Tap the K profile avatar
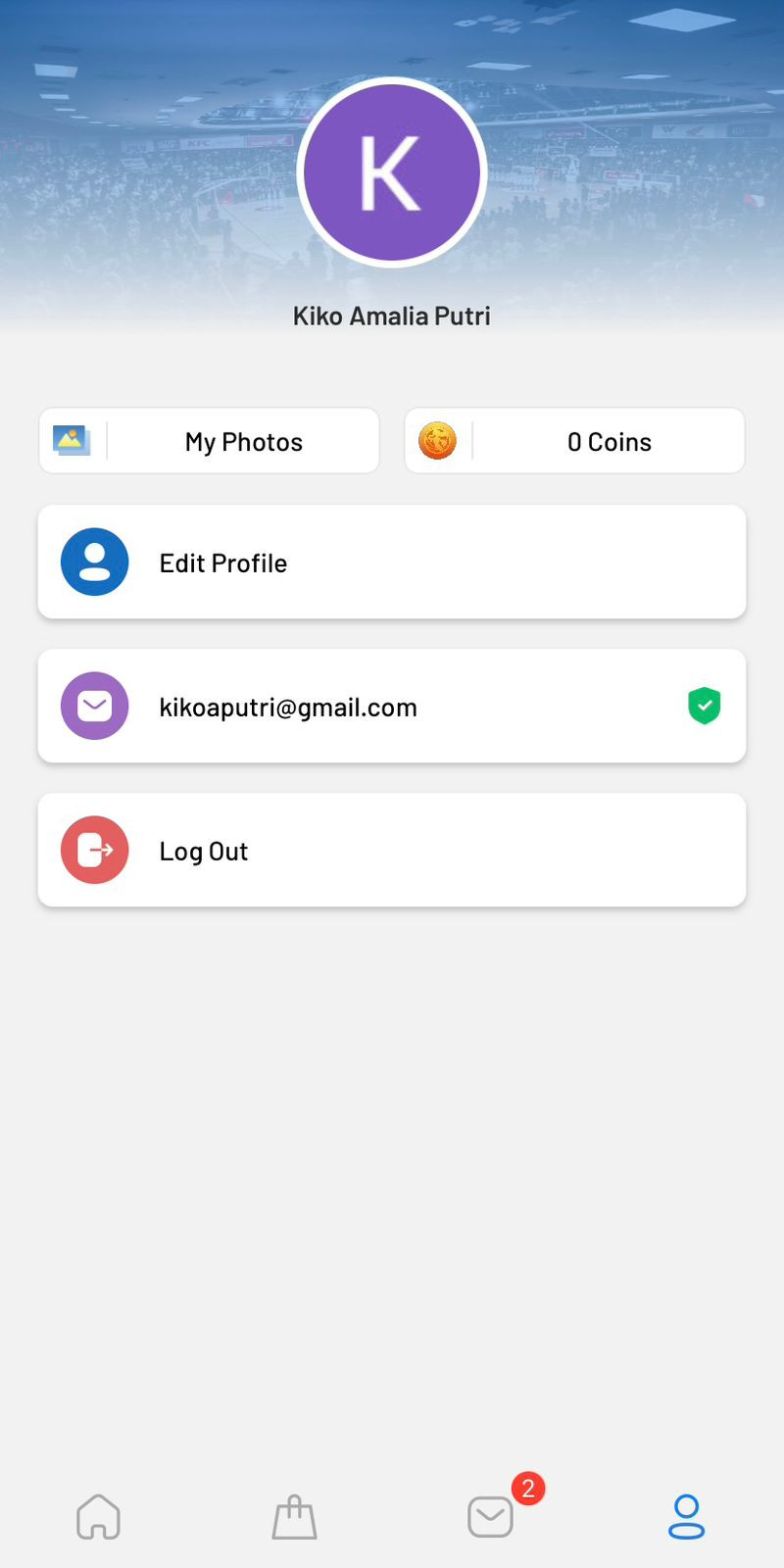Screen dimensions: 784x1568 pos(392,172)
